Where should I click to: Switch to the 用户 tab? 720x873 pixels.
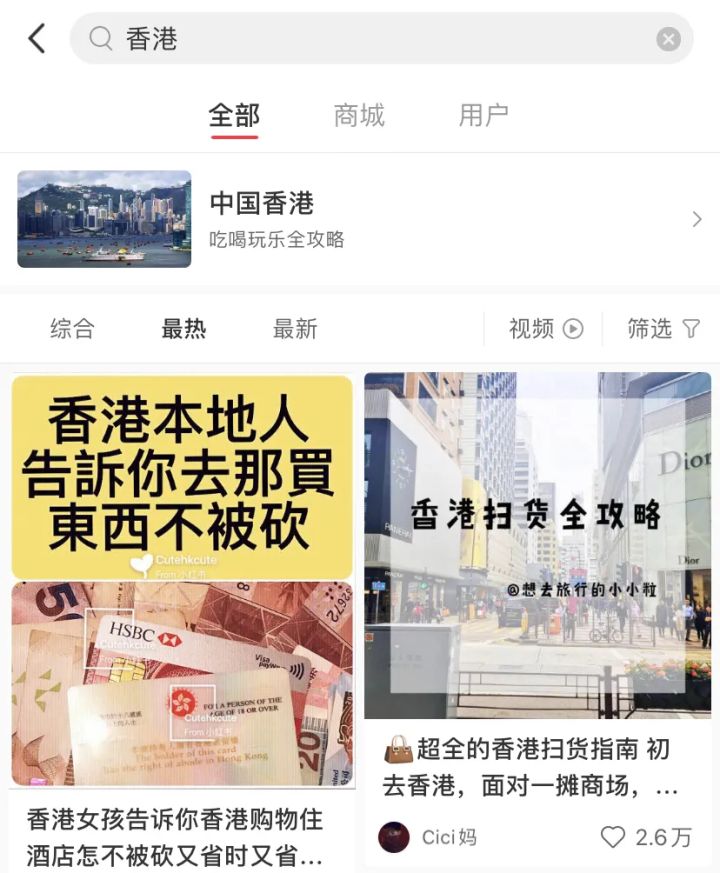click(x=487, y=114)
